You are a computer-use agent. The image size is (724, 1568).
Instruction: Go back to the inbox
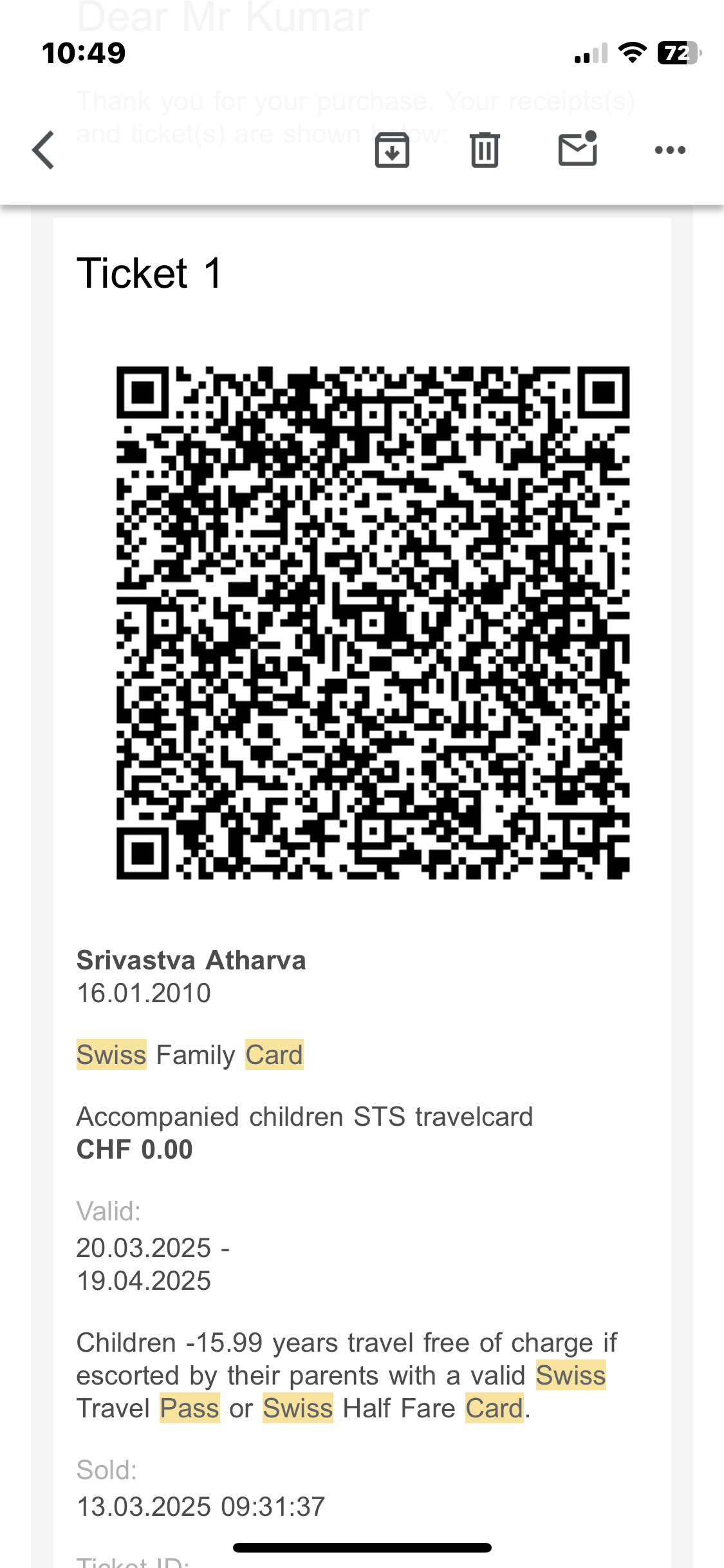click(43, 150)
